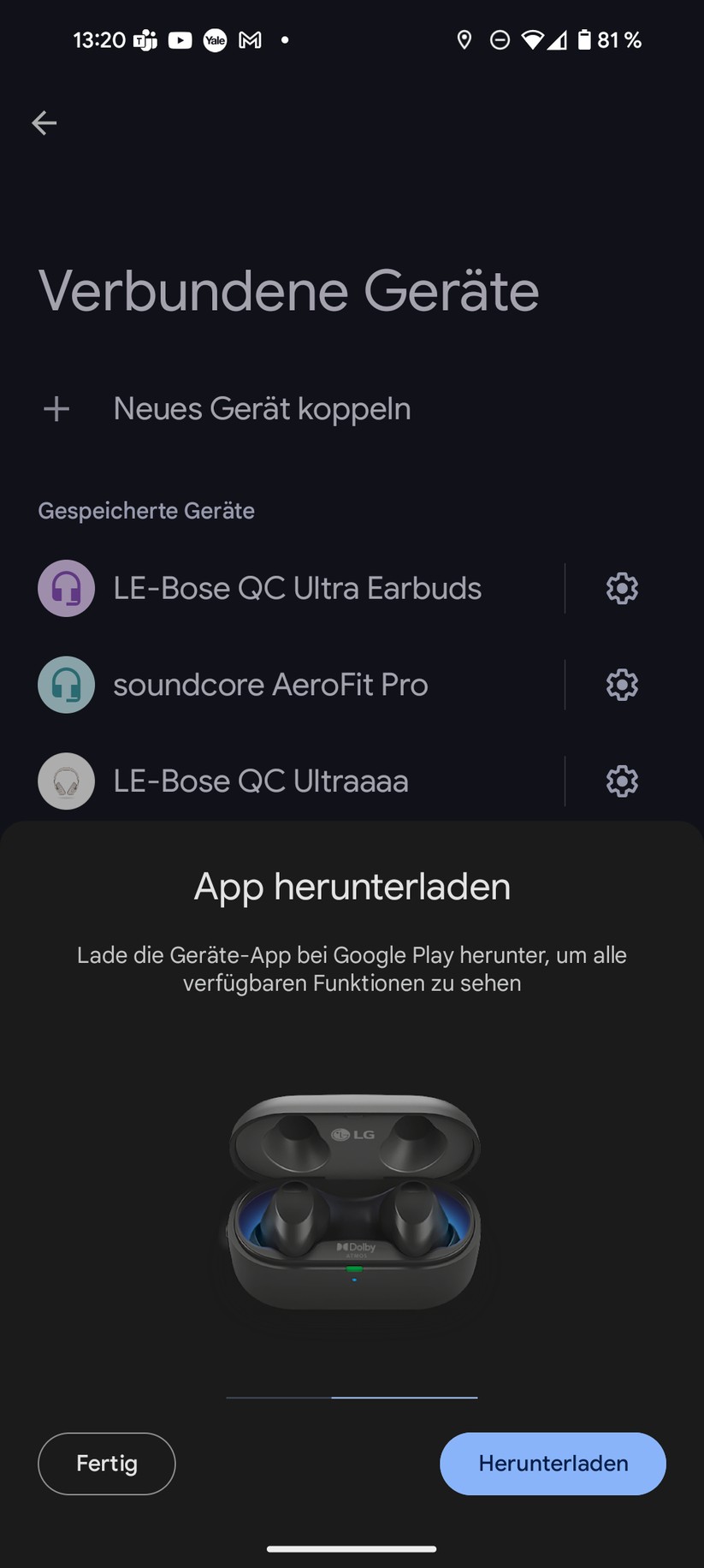Click the purple headphones icon for LE-Bose QC Ultra Earbuds
Viewport: 704px width, 1568px height.
click(x=66, y=588)
